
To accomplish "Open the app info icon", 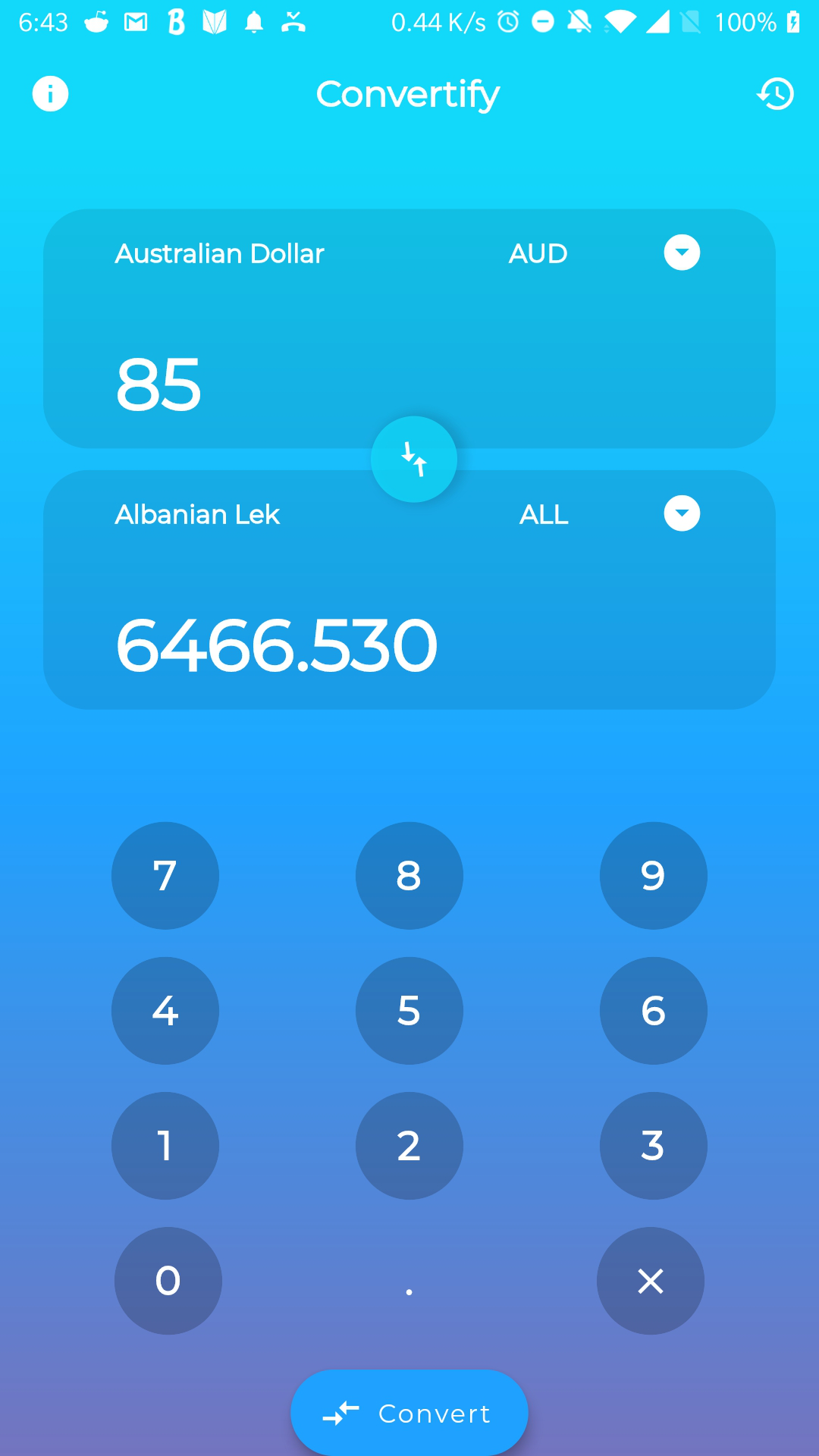I will (50, 94).
